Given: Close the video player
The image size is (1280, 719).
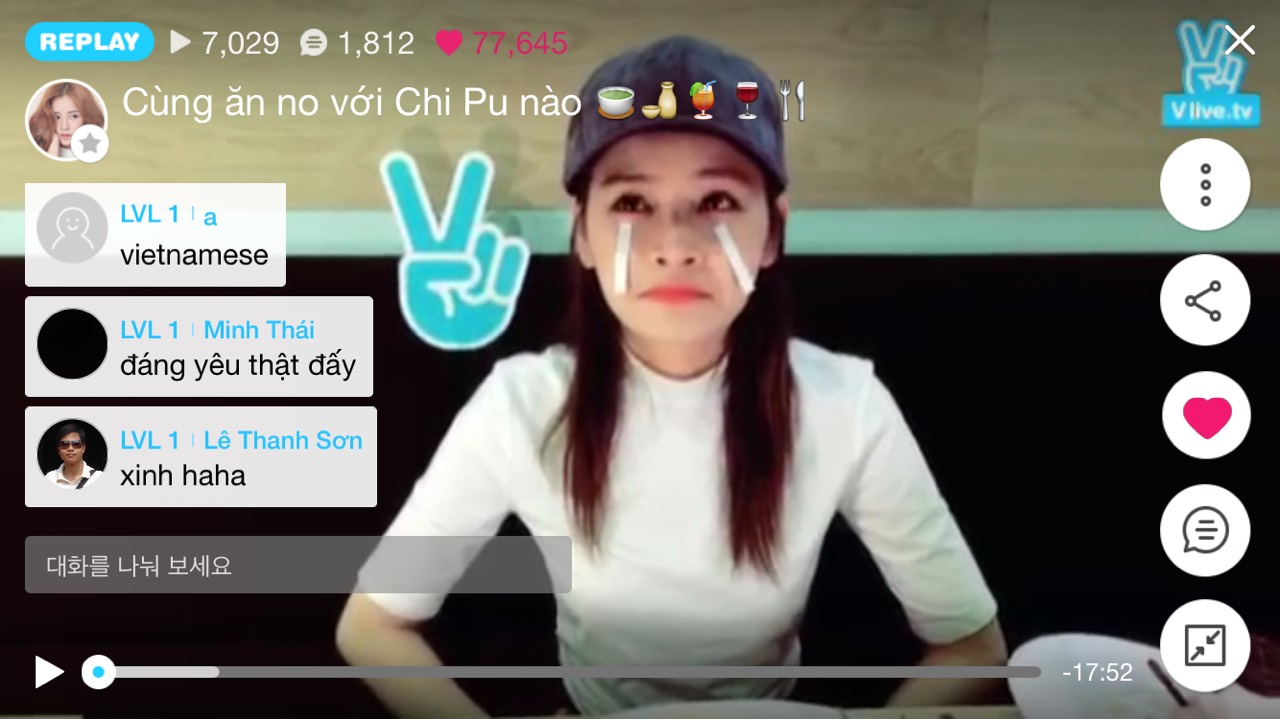Looking at the screenshot, I should 1240,41.
